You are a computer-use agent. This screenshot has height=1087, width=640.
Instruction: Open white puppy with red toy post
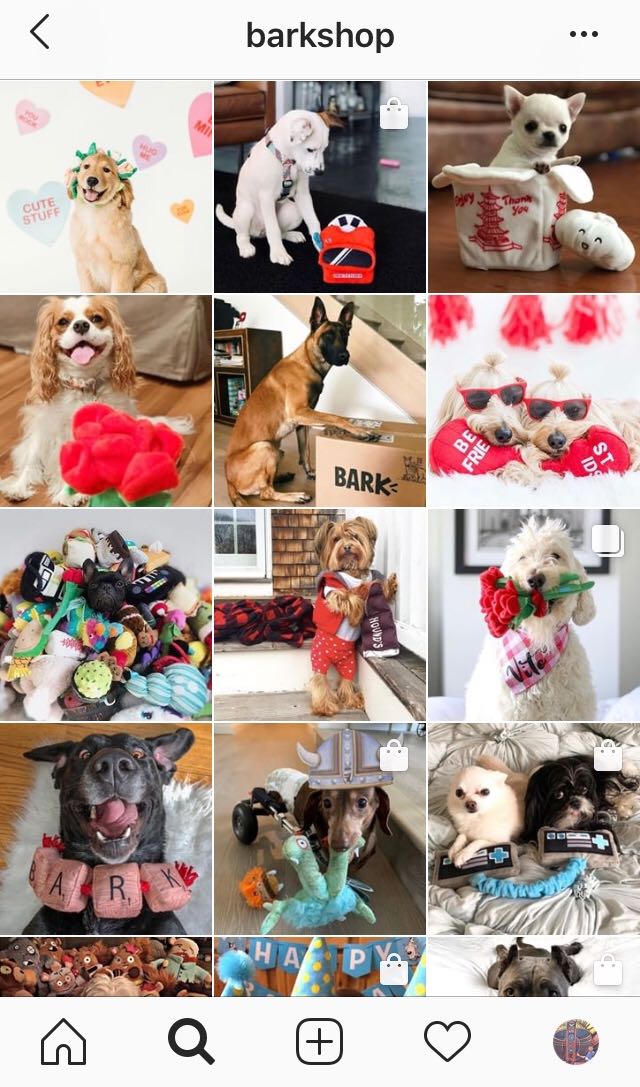pos(319,187)
